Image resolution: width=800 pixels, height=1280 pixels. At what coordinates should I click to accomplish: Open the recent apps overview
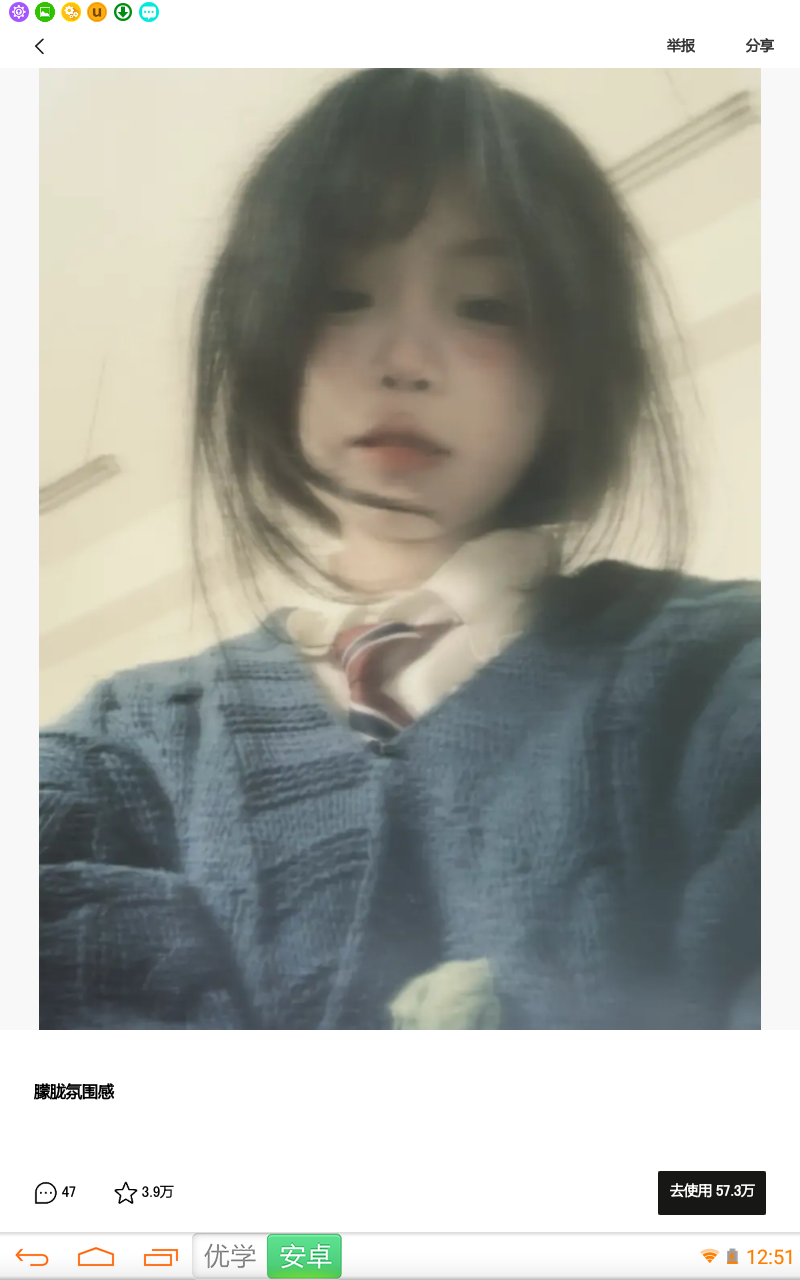coord(160,1257)
